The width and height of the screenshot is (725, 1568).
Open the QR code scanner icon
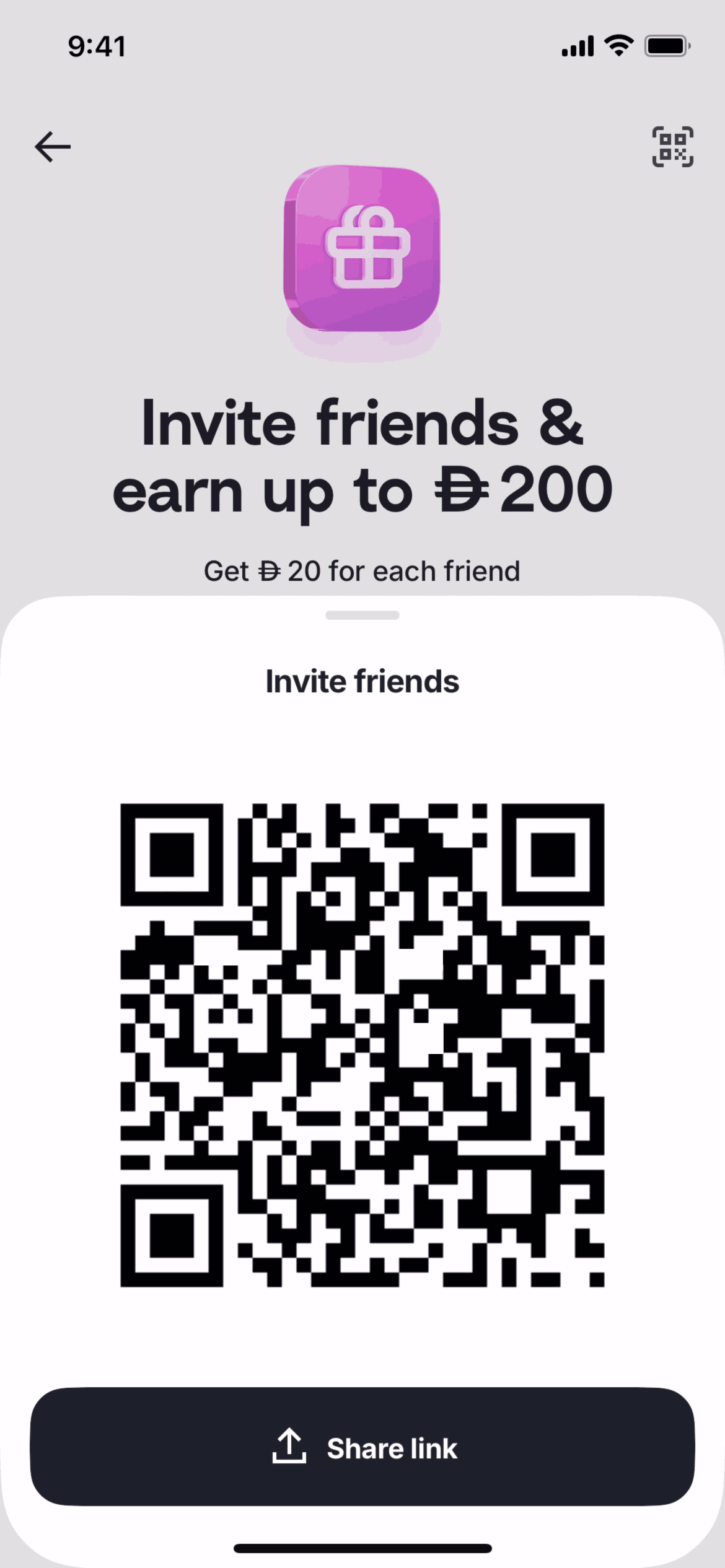[x=672, y=147]
